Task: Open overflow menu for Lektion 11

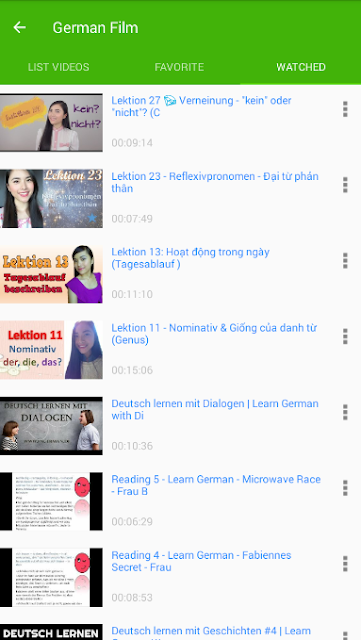Action: (345, 337)
